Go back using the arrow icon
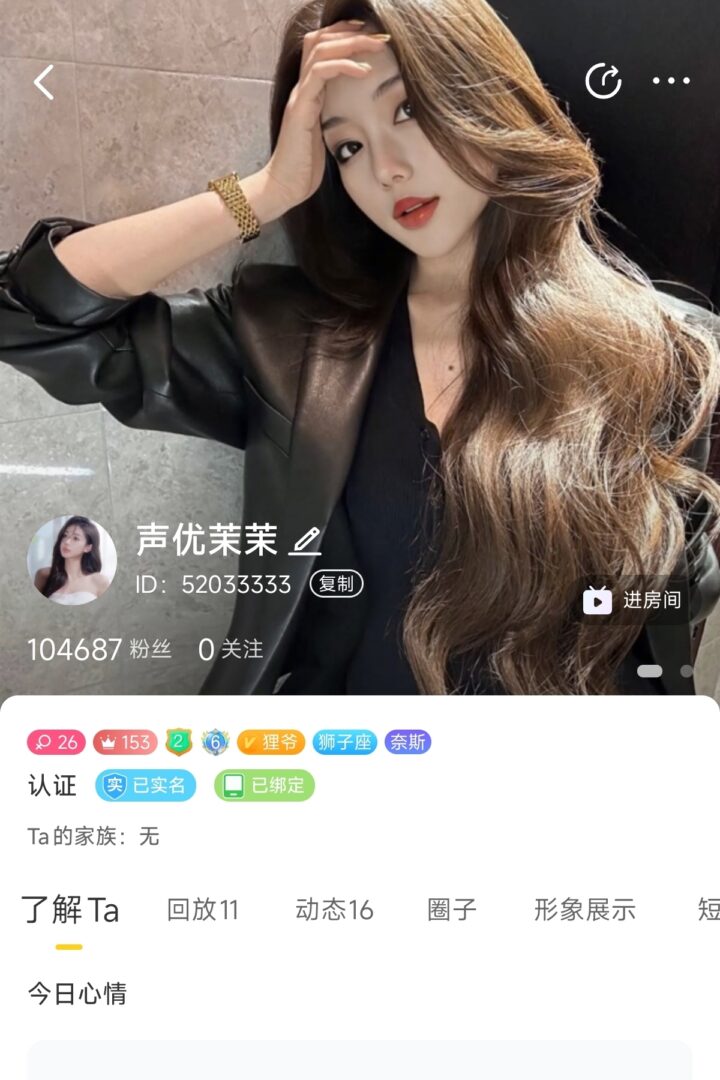The height and width of the screenshot is (1080, 720). tap(44, 82)
